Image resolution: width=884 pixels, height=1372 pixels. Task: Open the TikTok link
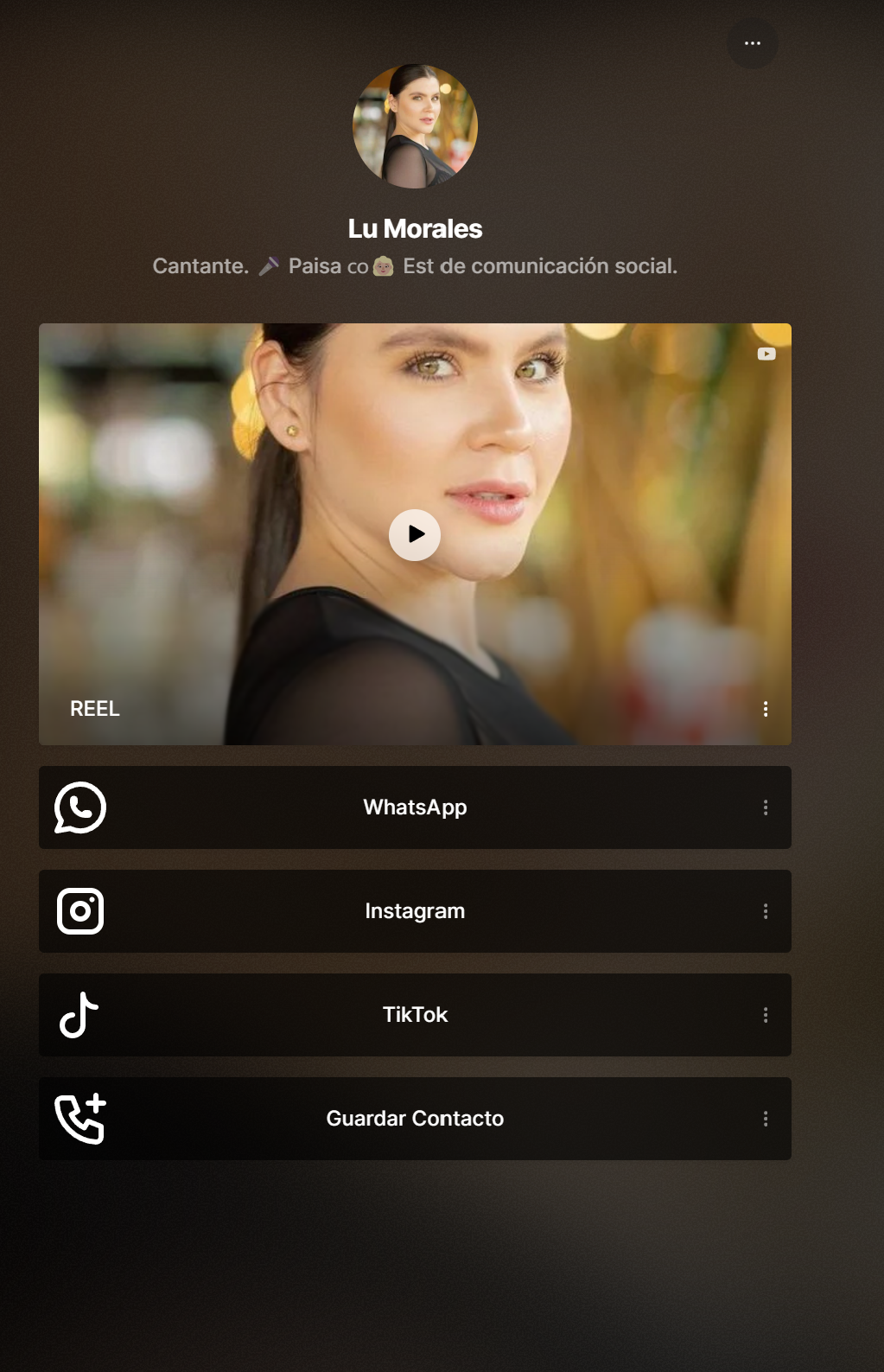point(415,1015)
